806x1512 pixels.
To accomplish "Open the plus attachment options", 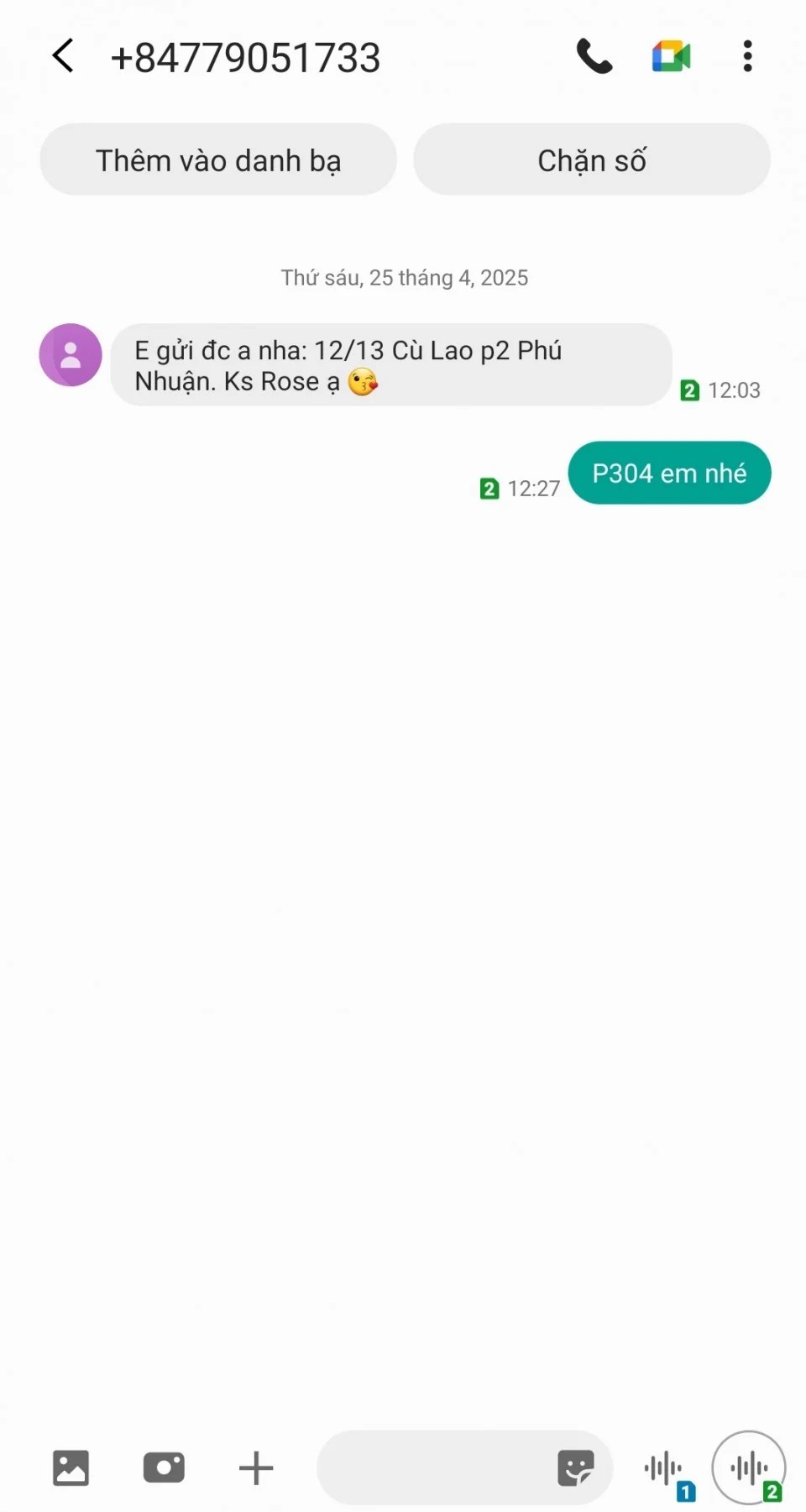I will point(256,1468).
